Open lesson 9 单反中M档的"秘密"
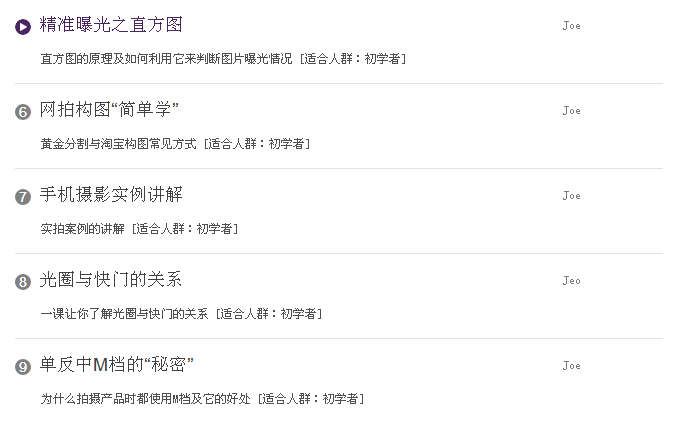This screenshot has width=677, height=423. [x=116, y=365]
